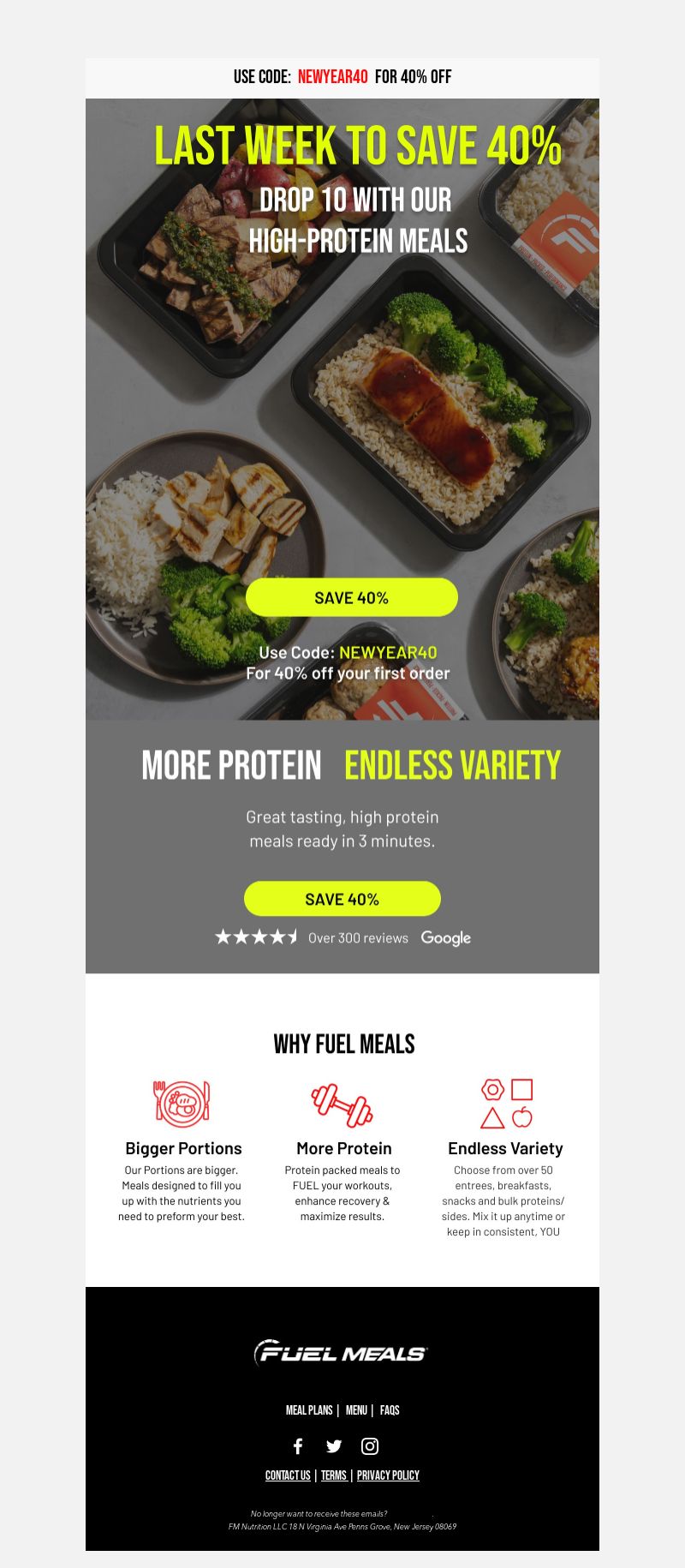Tap SAVE 40% button above Google reviews
685x1568 pixels.
coord(342,899)
